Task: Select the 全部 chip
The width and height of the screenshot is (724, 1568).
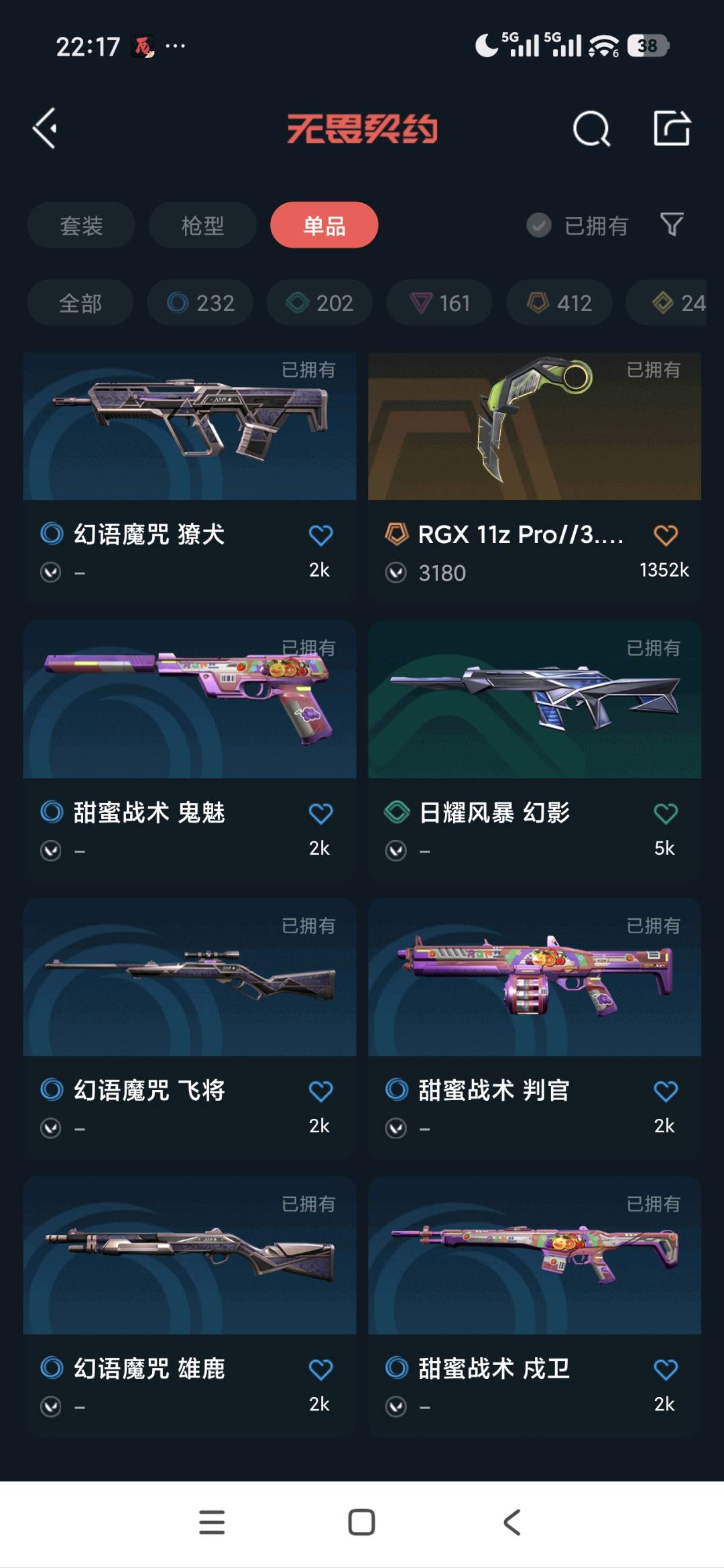Action: click(x=80, y=303)
